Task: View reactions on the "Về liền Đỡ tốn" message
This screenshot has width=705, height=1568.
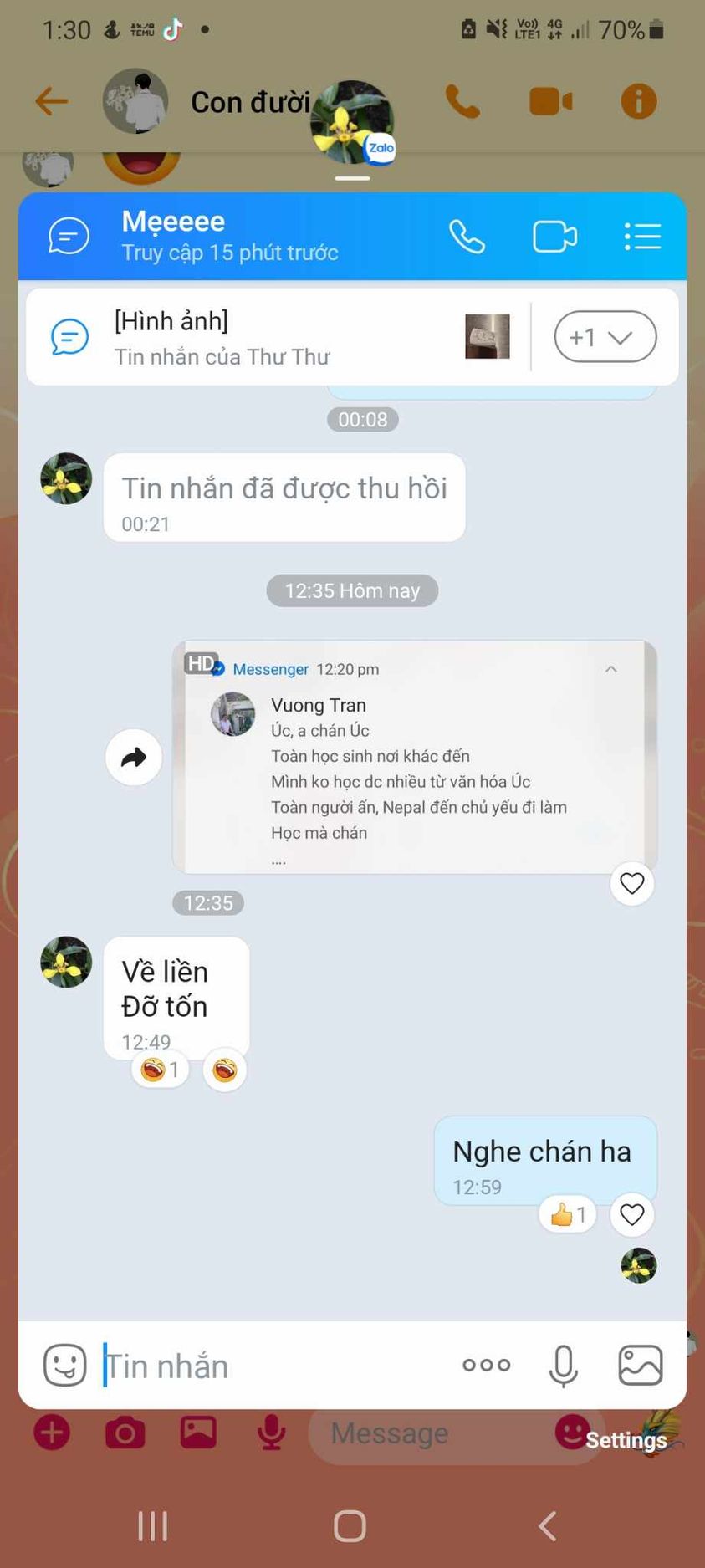Action: point(161,1070)
